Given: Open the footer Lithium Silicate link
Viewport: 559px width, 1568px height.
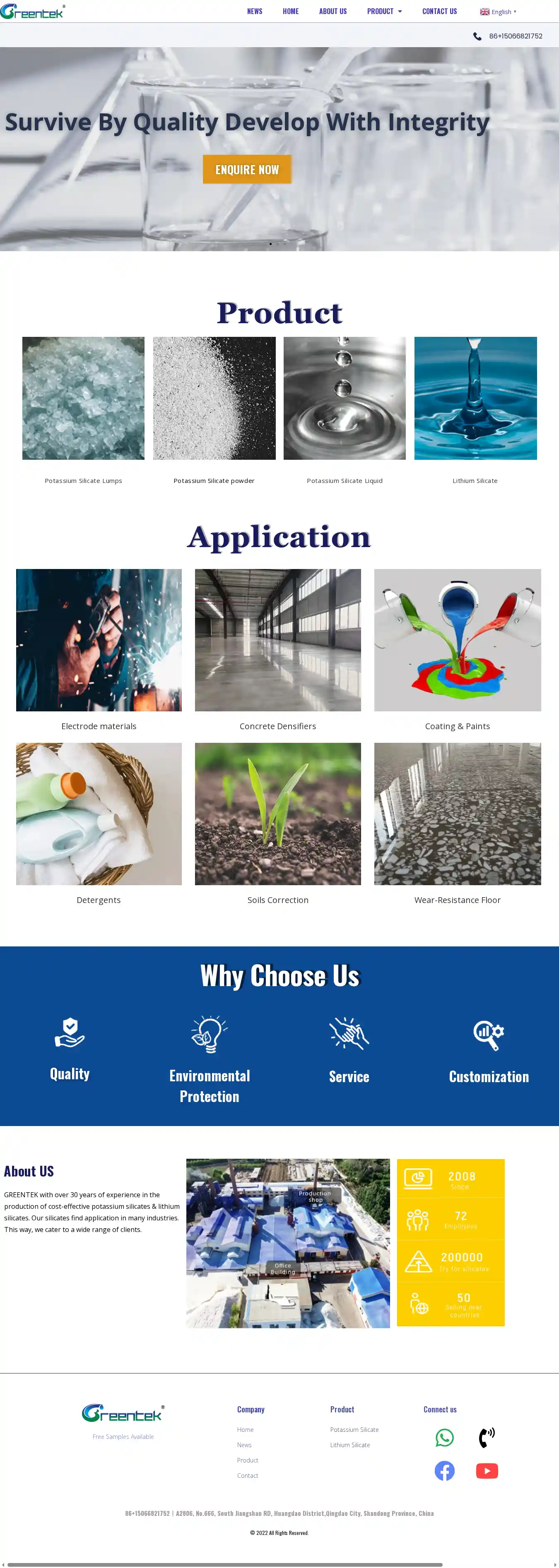Looking at the screenshot, I should click(x=350, y=1444).
